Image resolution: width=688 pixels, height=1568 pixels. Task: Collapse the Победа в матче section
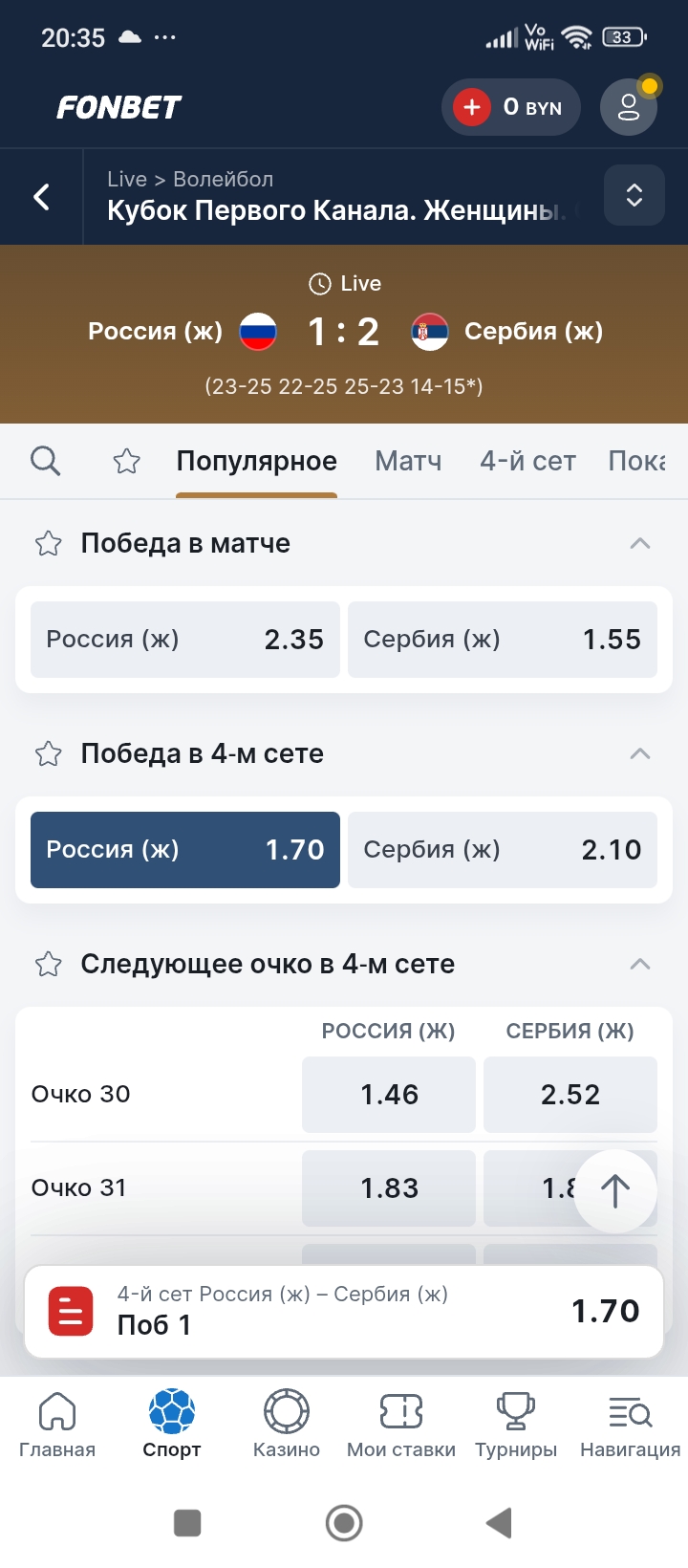click(x=639, y=542)
